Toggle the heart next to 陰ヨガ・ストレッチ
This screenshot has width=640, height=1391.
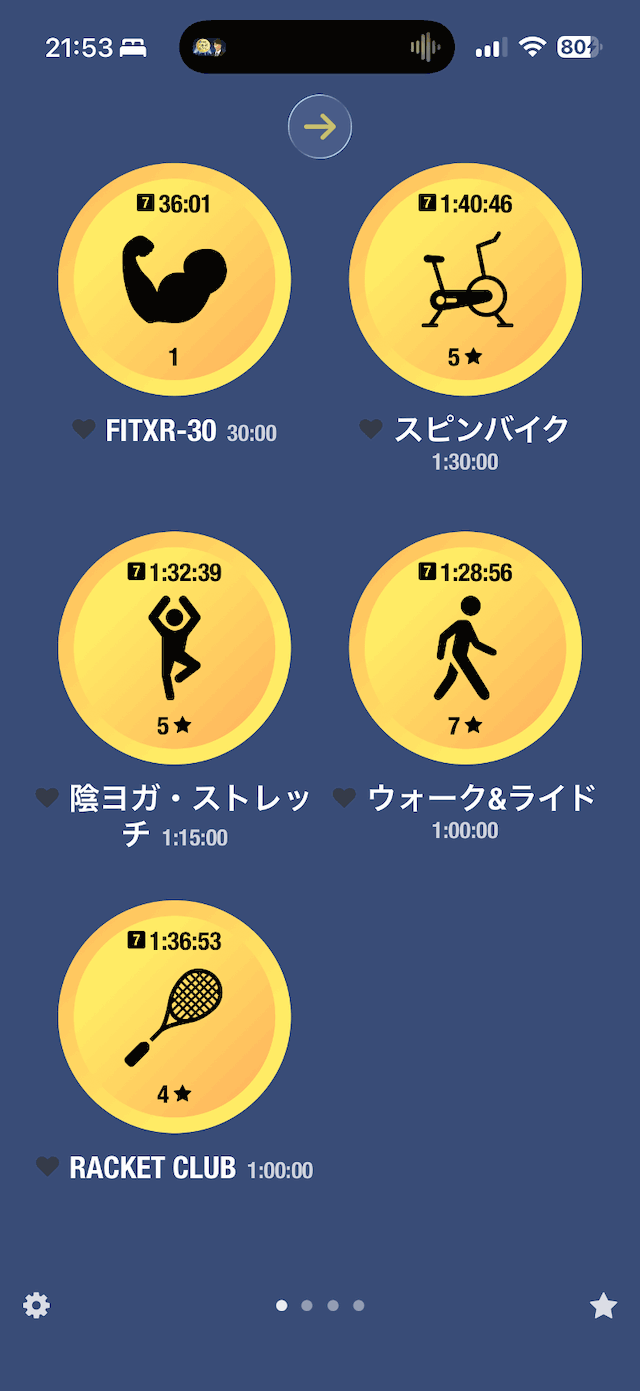point(47,798)
